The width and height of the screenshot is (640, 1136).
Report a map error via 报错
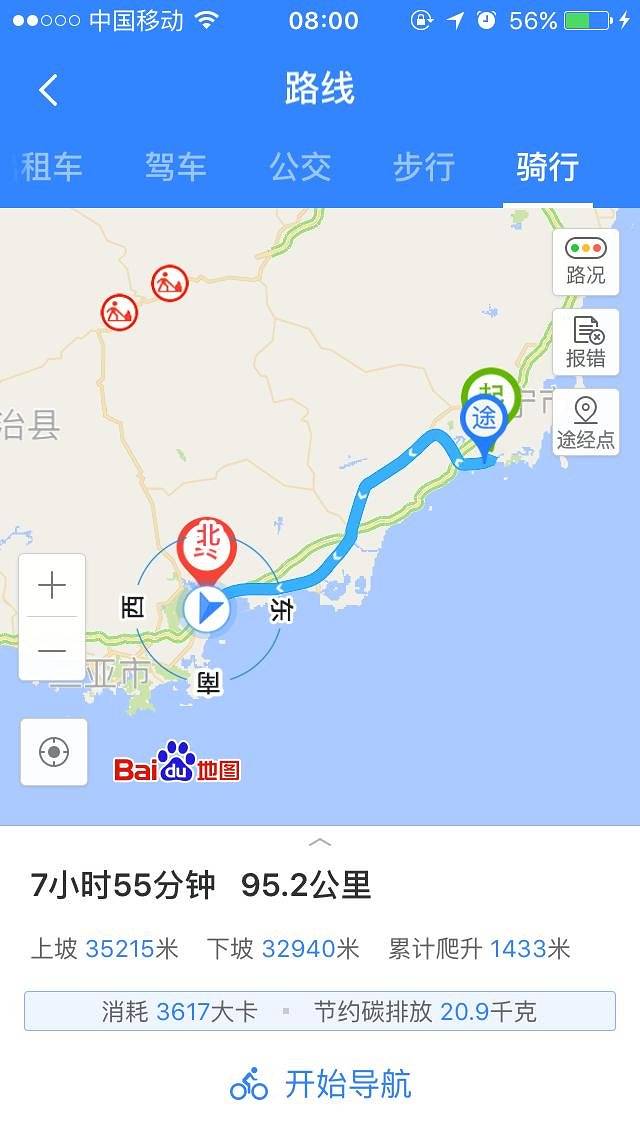pos(586,342)
